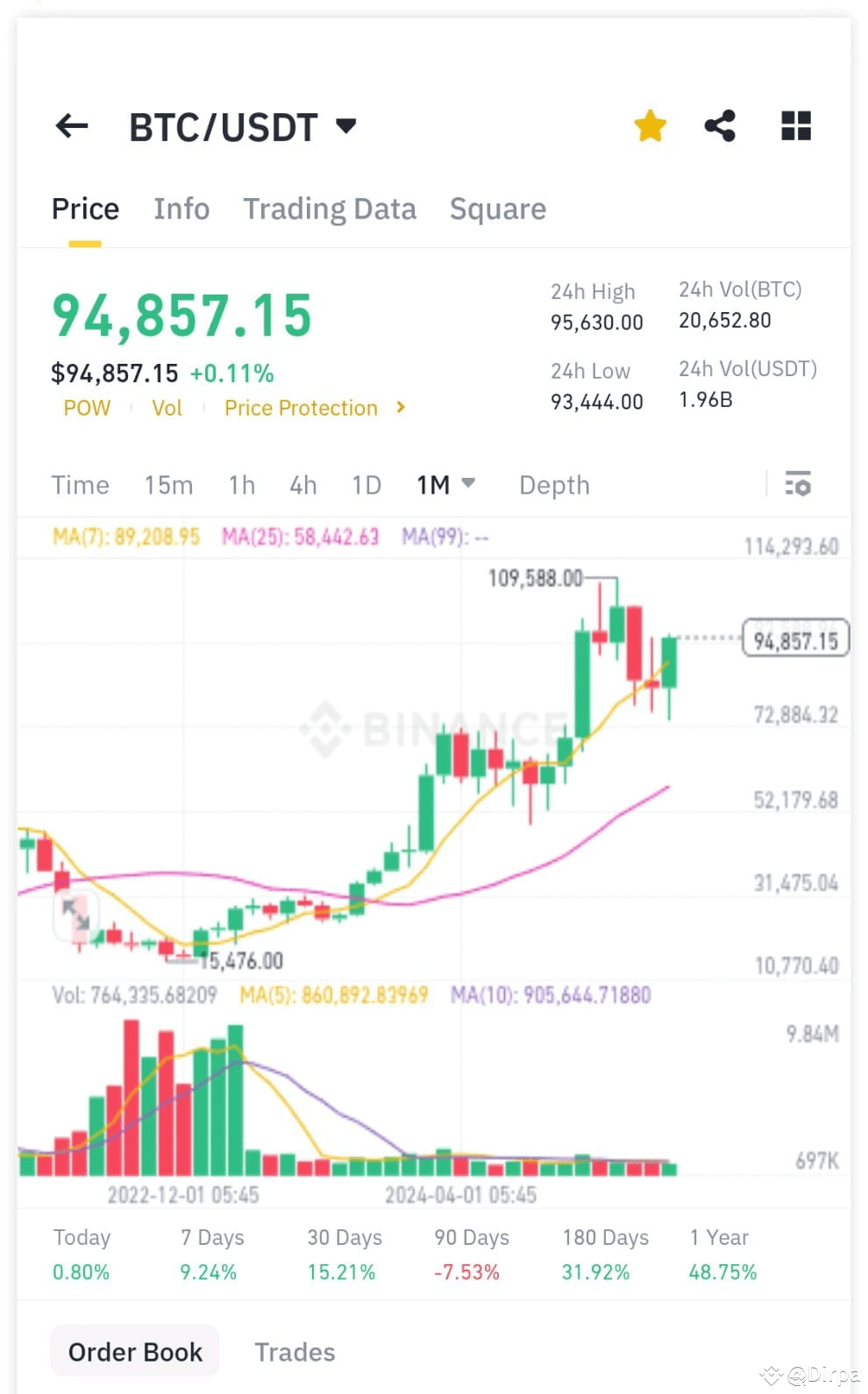
Task: Open the Square tab
Action: (x=498, y=209)
